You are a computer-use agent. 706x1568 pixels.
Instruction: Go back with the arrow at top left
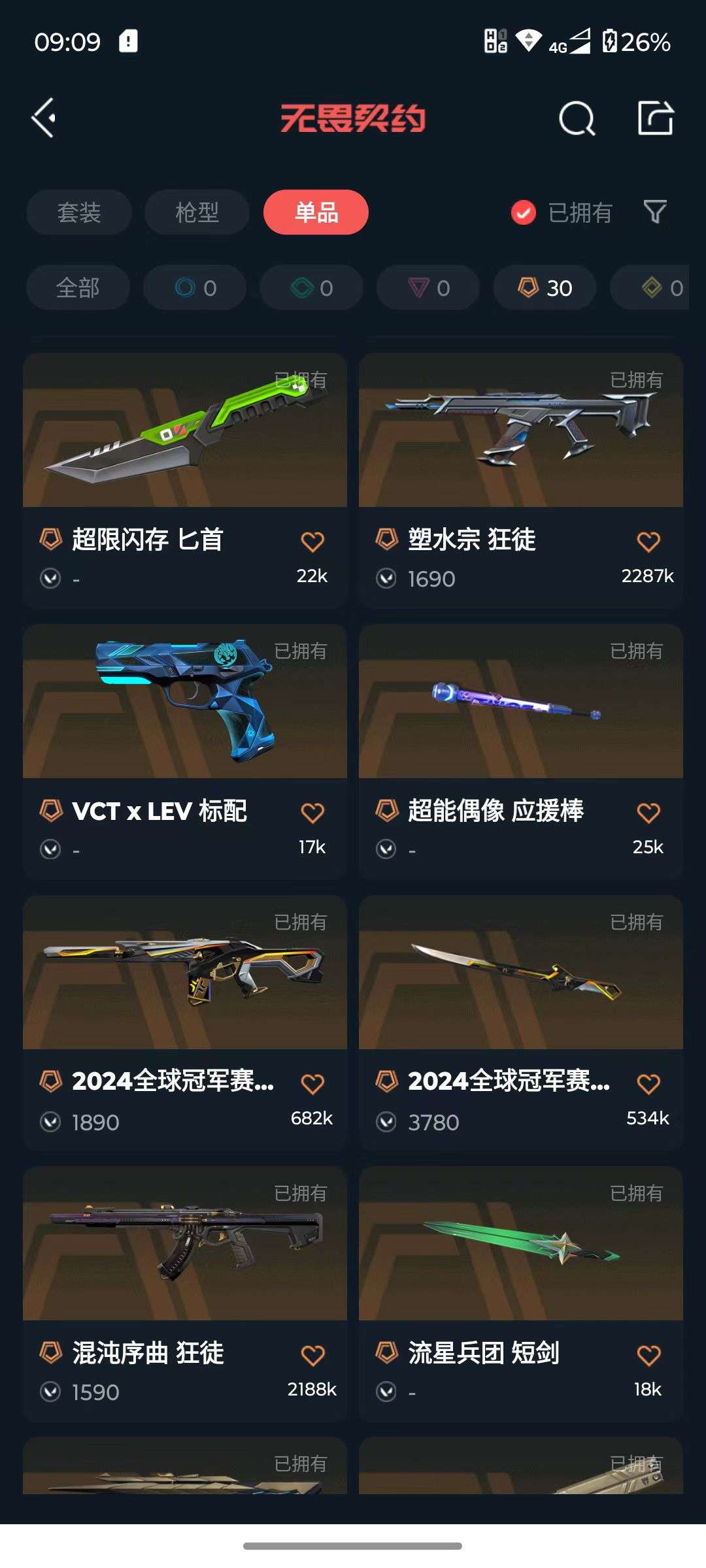click(44, 118)
